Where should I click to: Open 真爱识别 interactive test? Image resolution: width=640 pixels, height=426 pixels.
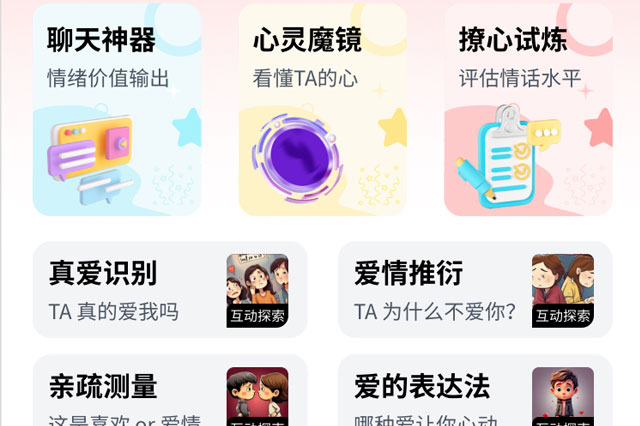pyautogui.click(x=170, y=290)
